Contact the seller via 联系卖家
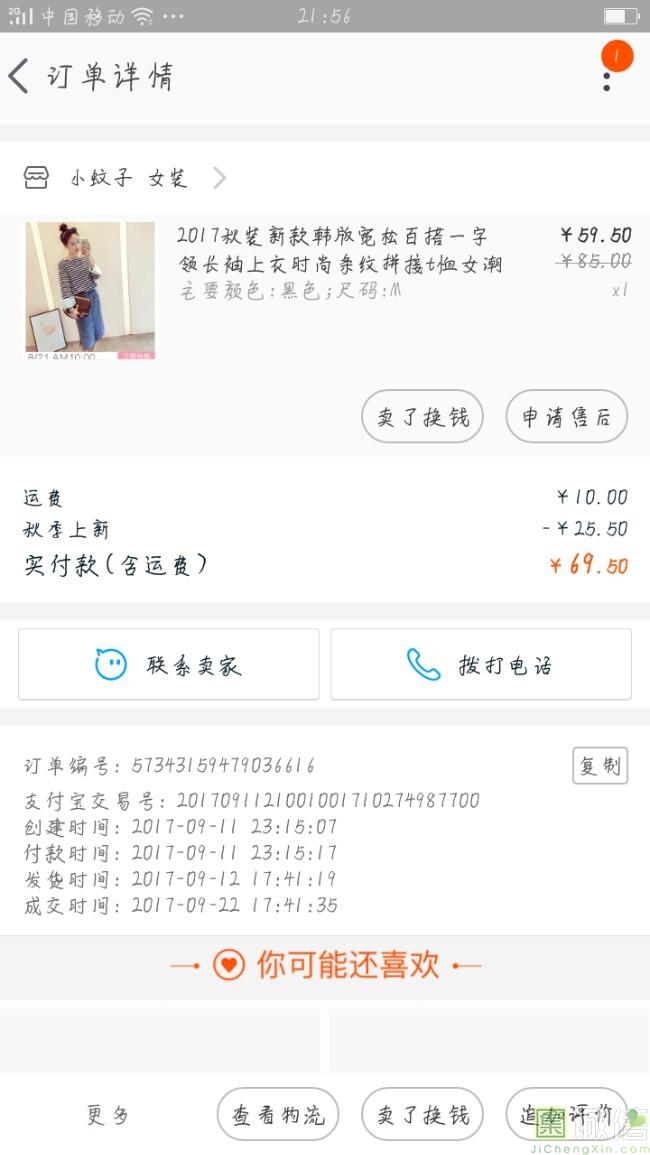650x1155 pixels. pyautogui.click(x=168, y=665)
